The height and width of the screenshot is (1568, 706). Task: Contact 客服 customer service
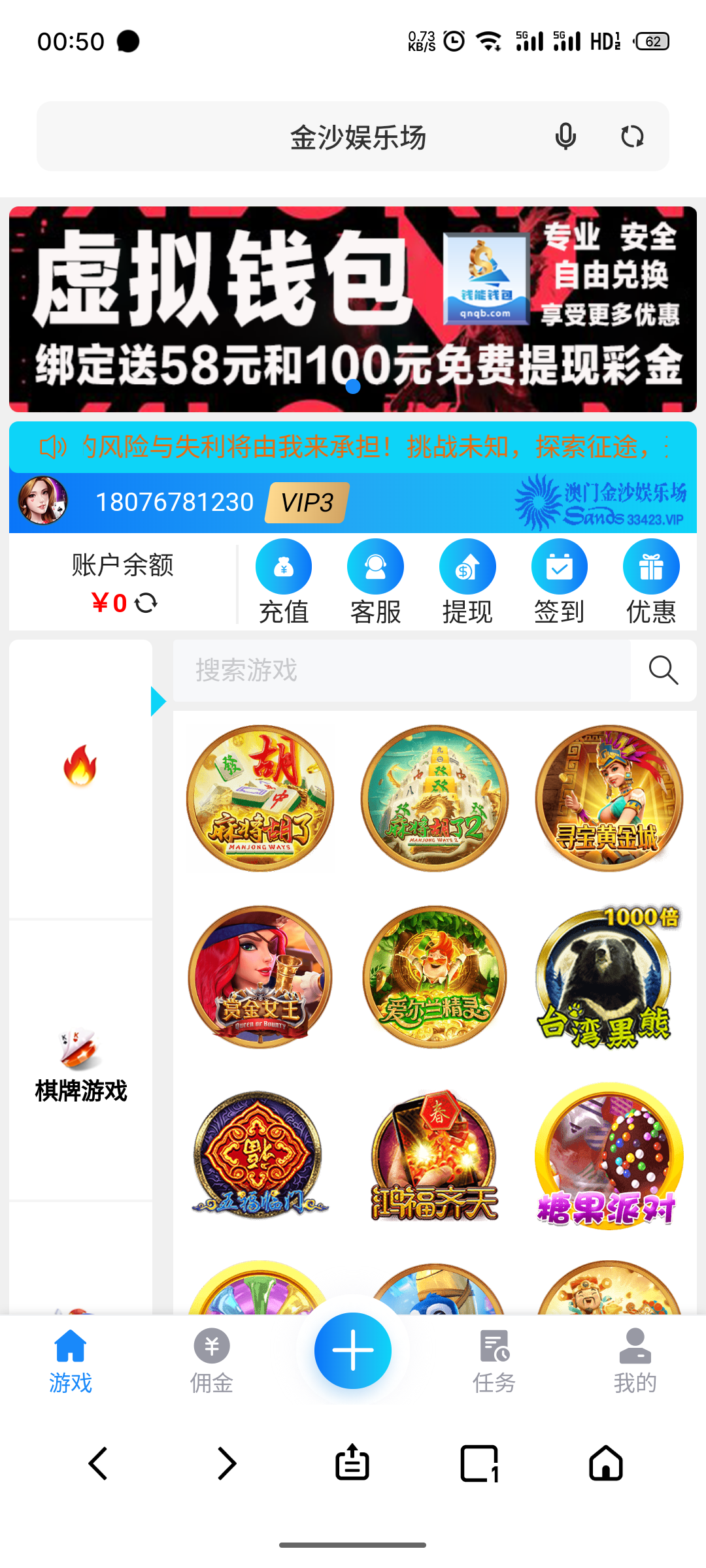[x=375, y=581]
